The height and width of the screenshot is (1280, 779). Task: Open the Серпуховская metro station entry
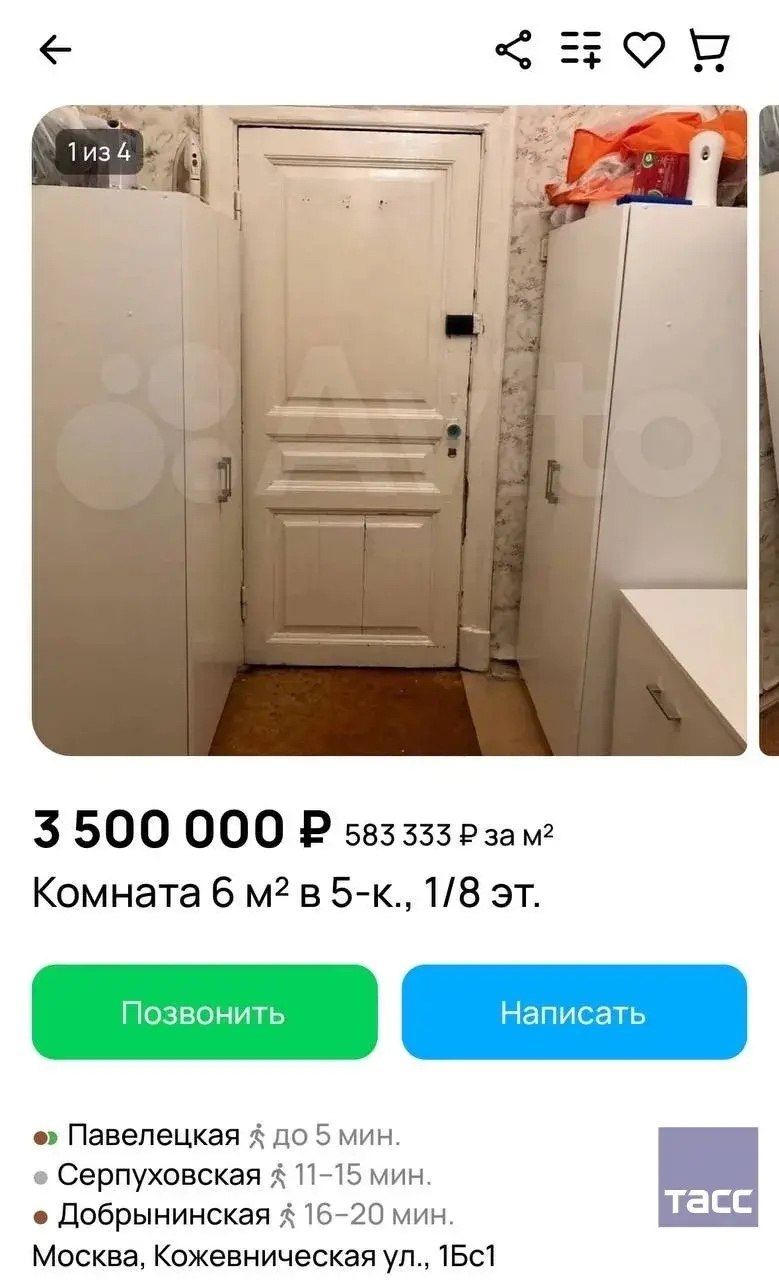point(160,1175)
